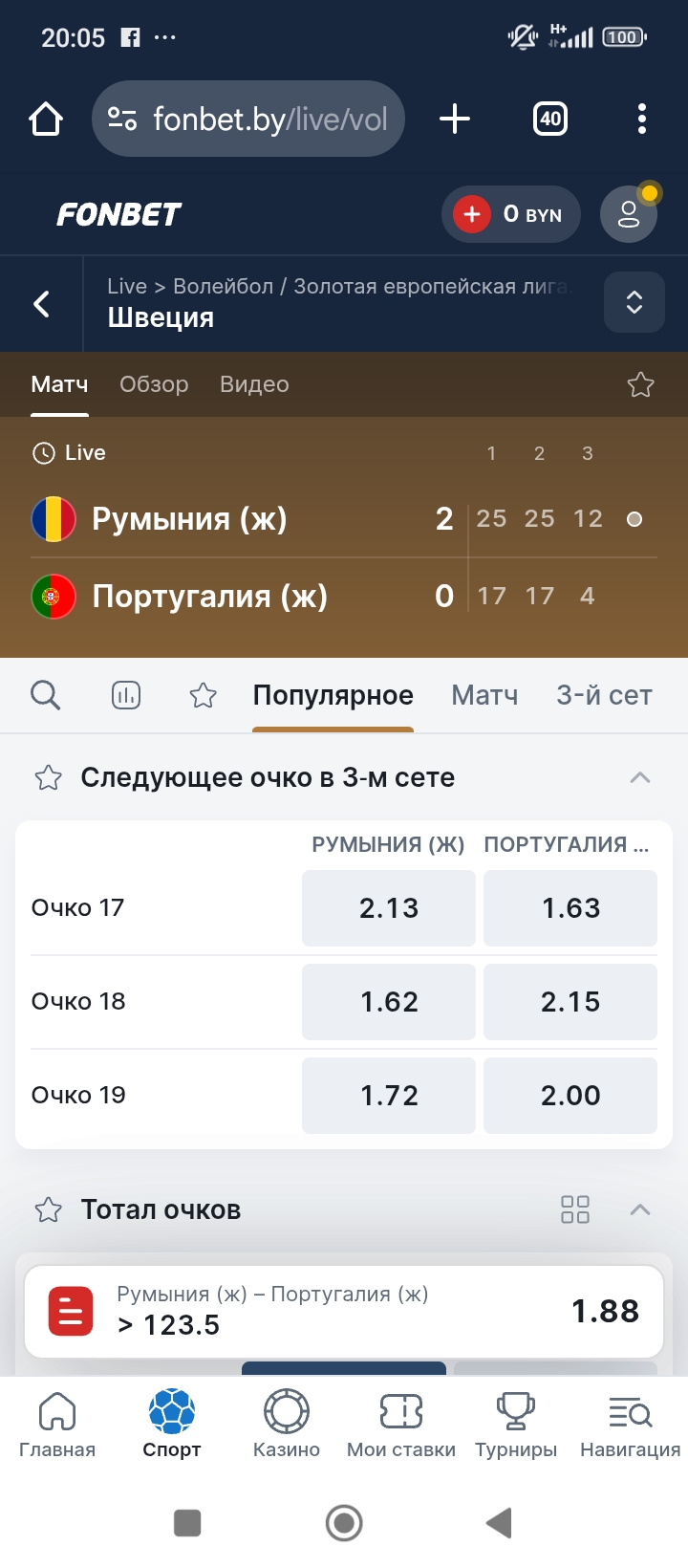This screenshot has width=688, height=1568.
Task: Bet 2.13 on Румыния for Очко 17
Action: click(x=389, y=908)
